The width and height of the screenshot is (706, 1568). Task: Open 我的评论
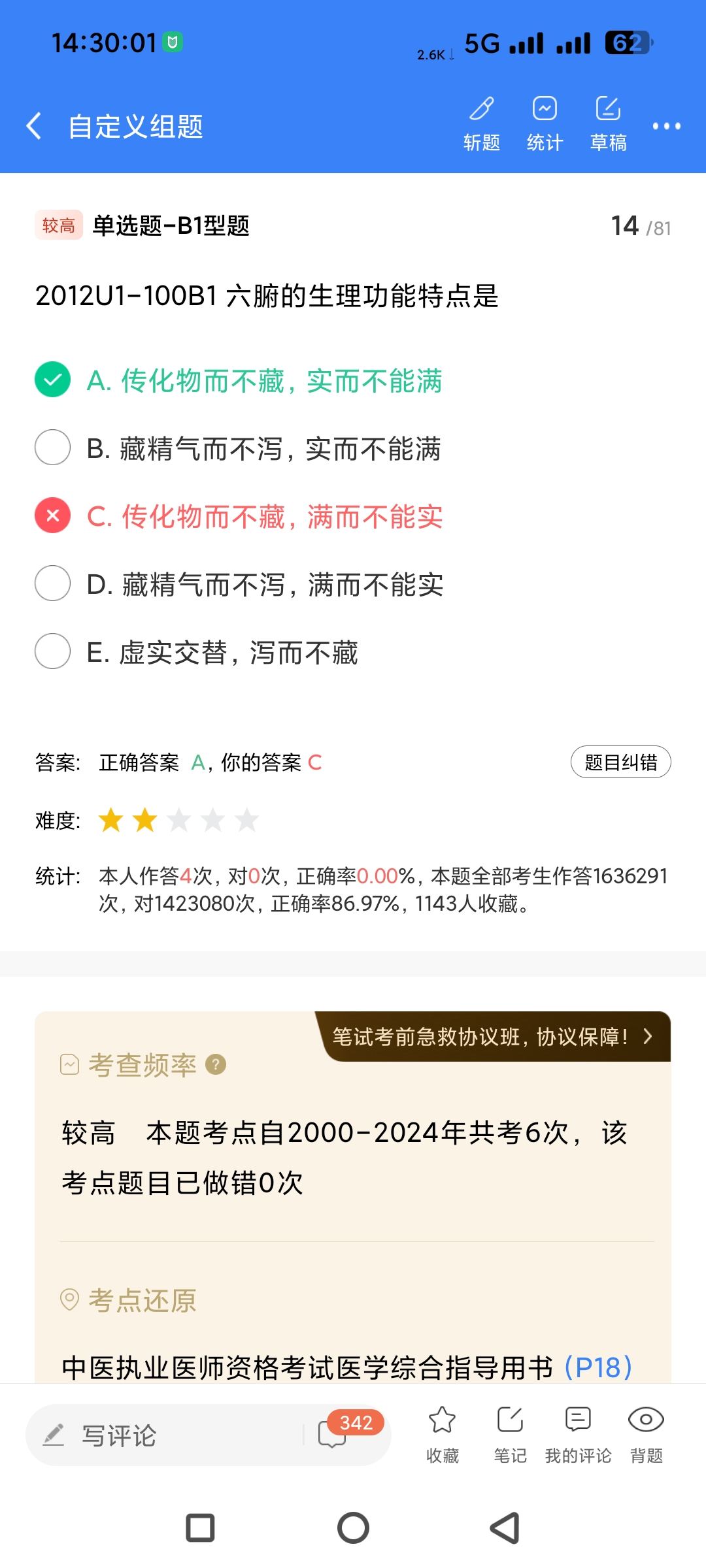coord(578,1433)
